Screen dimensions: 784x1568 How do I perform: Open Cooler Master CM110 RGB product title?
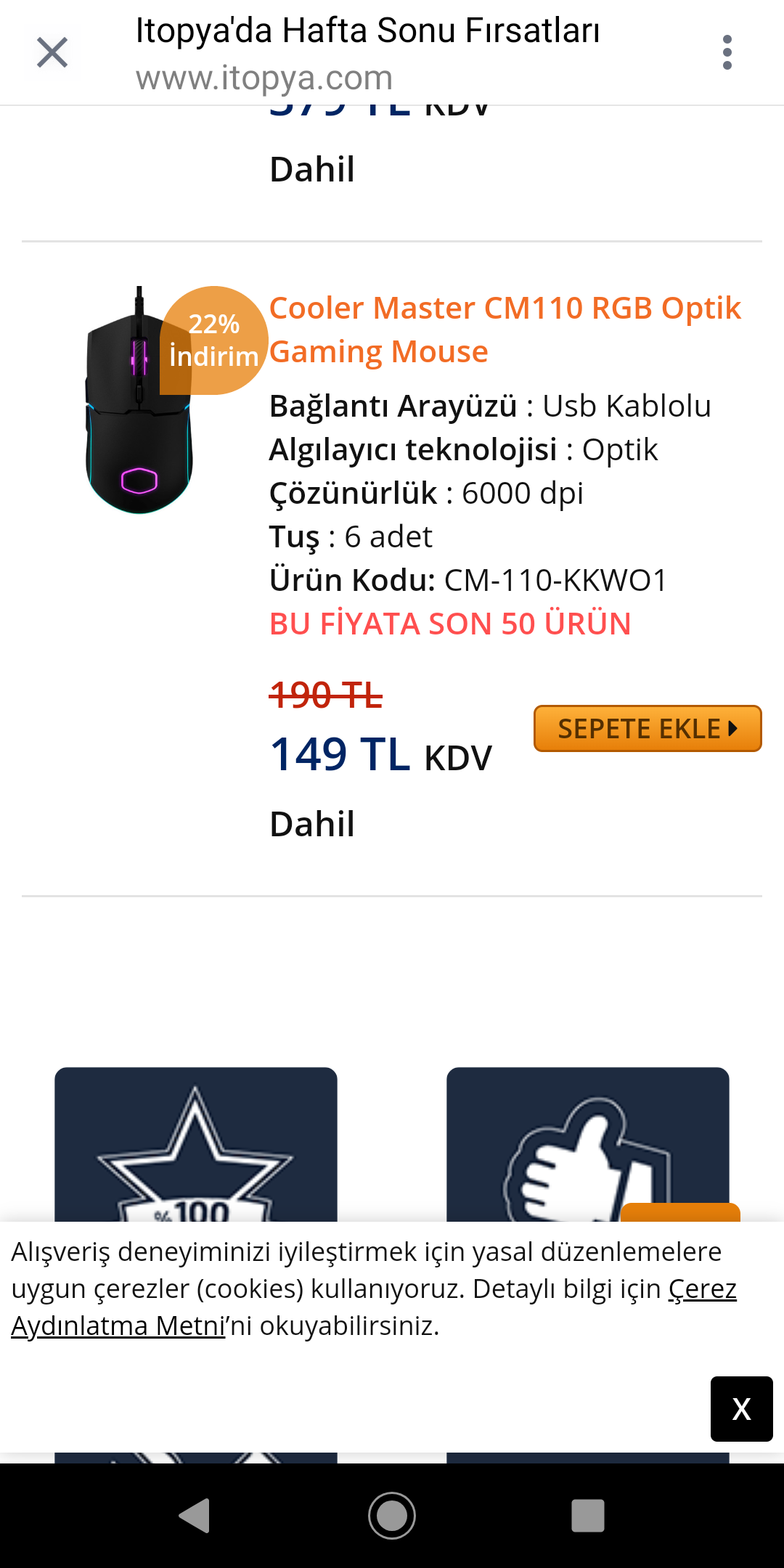click(x=505, y=330)
